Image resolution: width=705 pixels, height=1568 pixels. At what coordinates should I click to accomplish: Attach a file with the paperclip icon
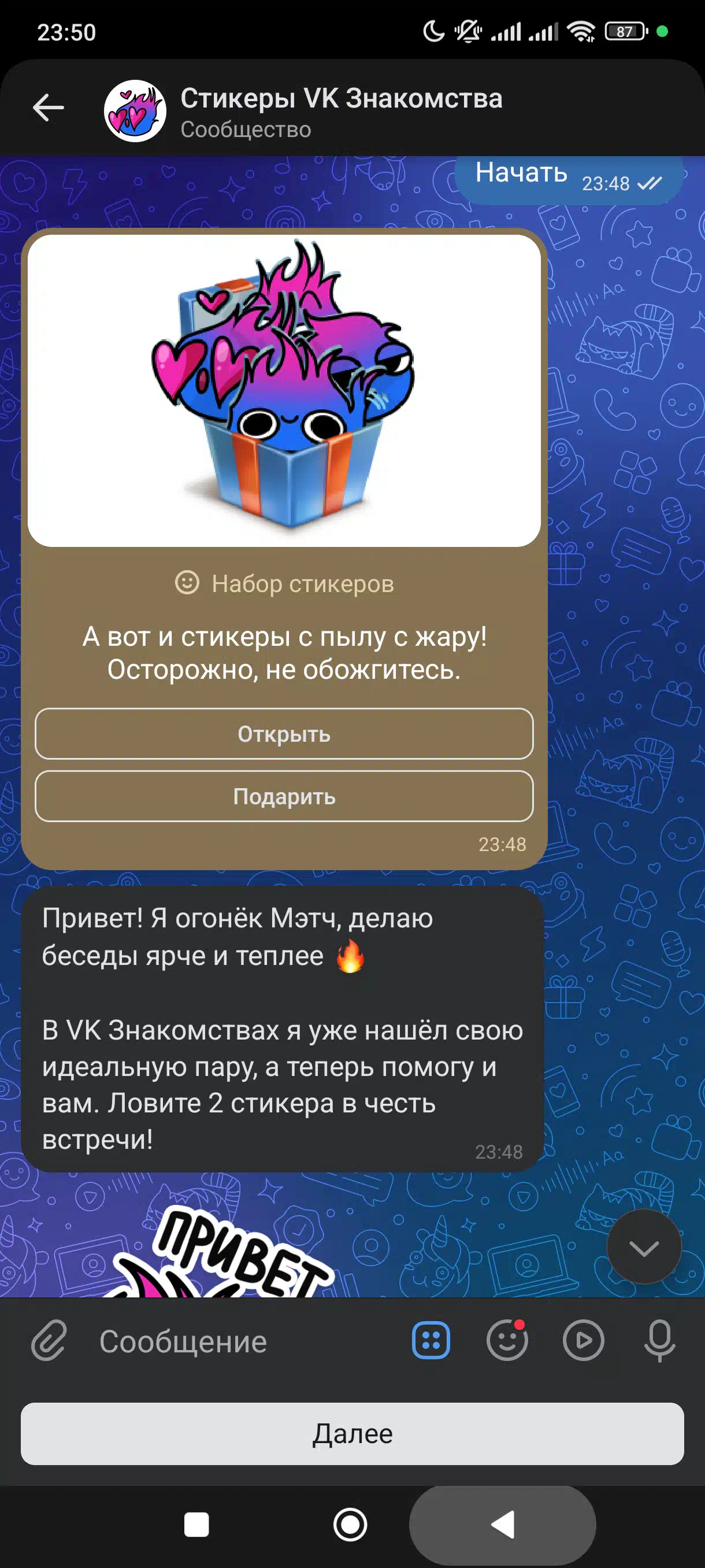tap(49, 1340)
